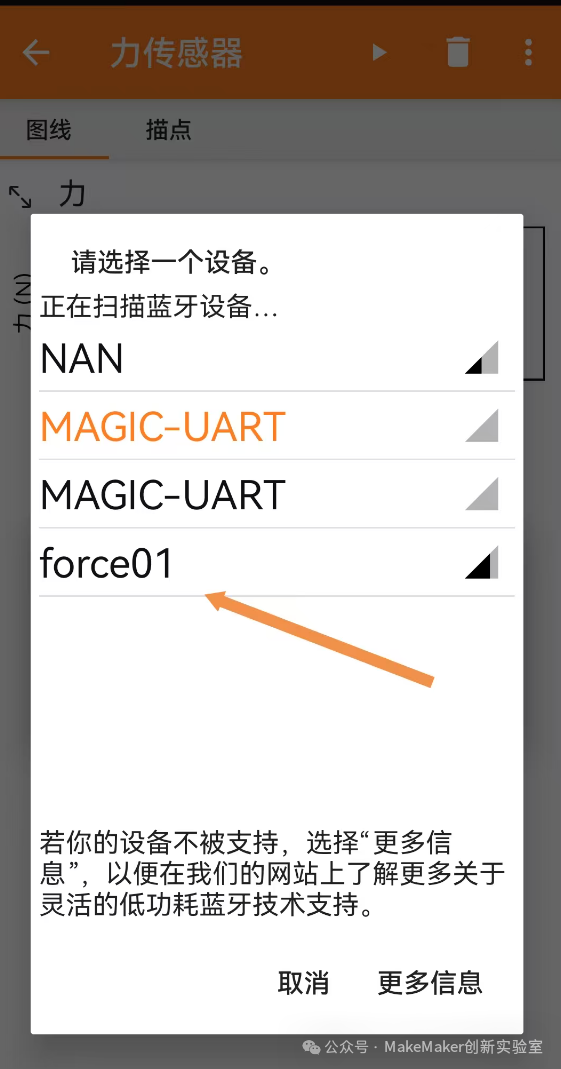Cancel the device selection with 取消

(303, 982)
